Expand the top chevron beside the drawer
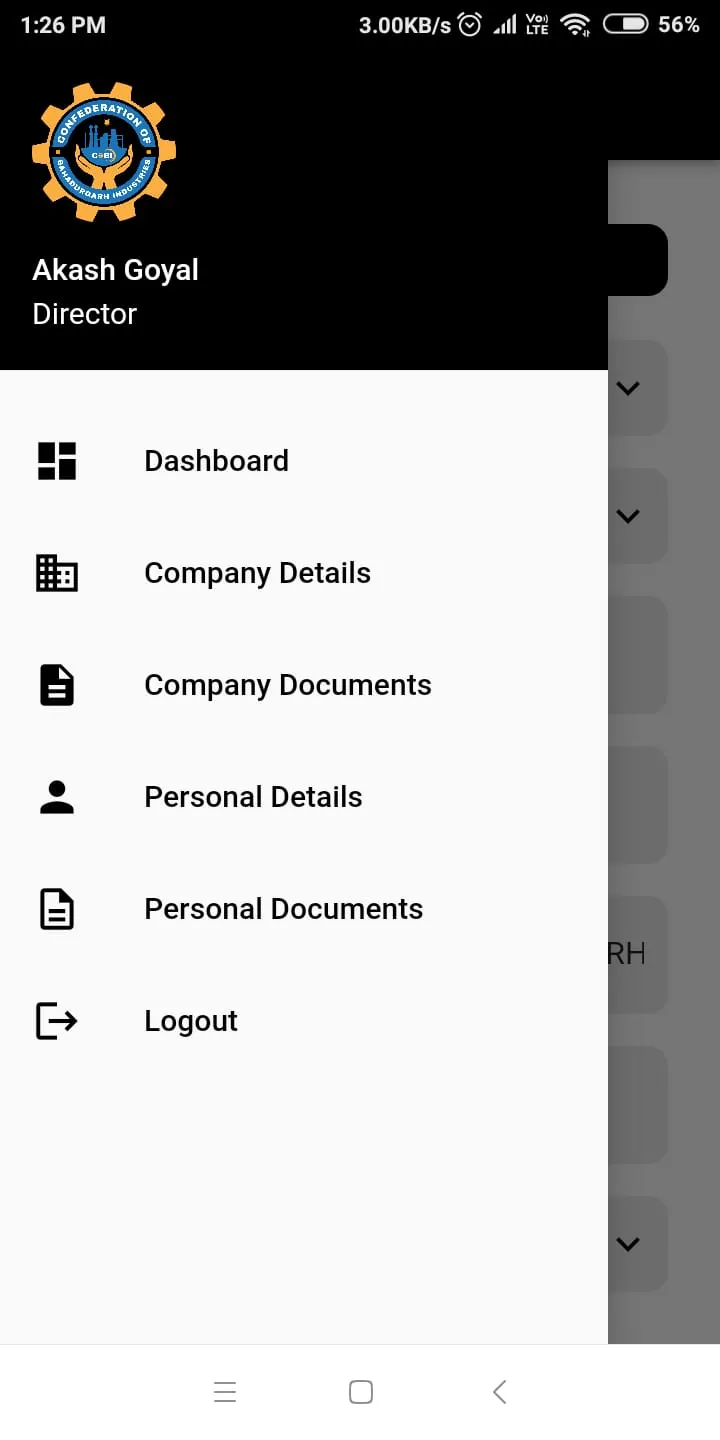Screen dimensions: 720x1440 click(628, 388)
